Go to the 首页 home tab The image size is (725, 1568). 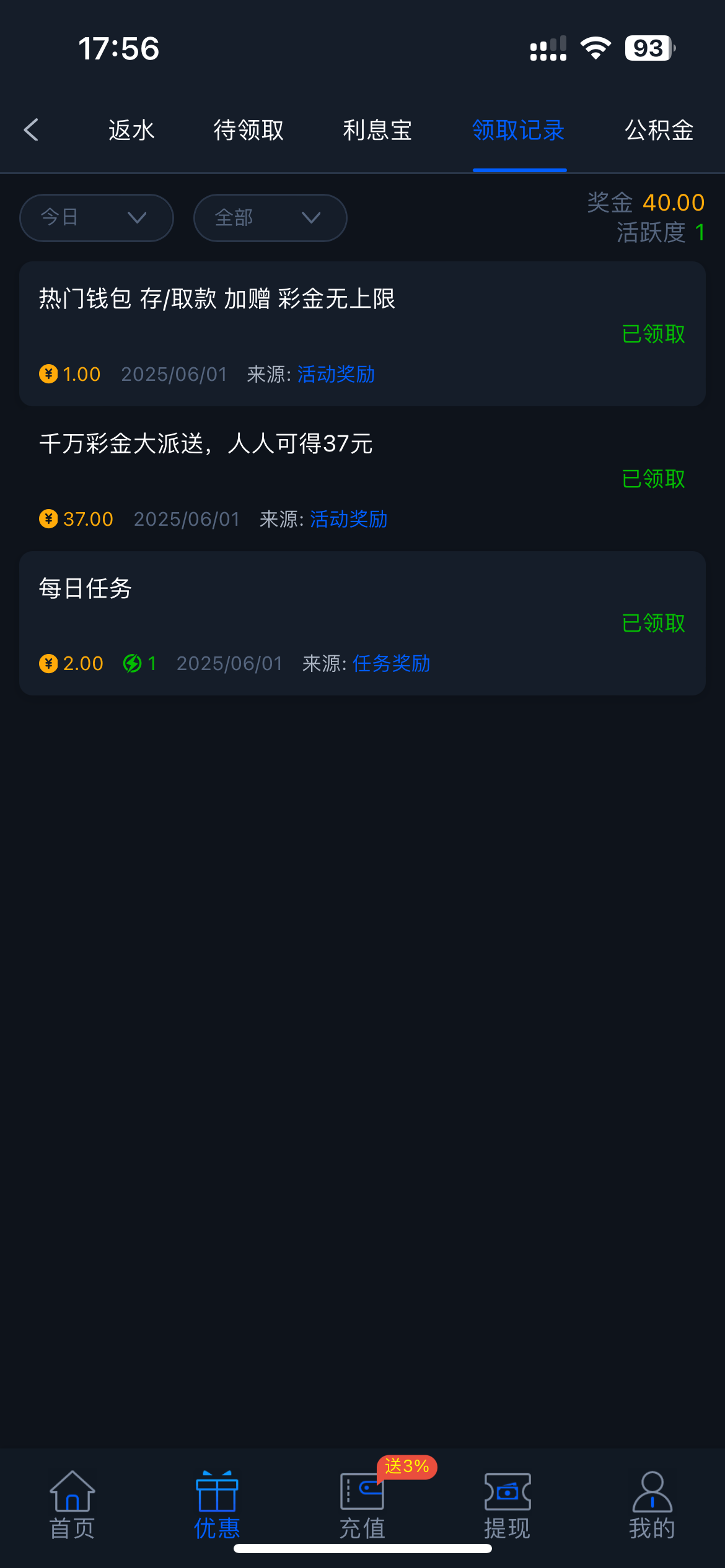(72, 1505)
